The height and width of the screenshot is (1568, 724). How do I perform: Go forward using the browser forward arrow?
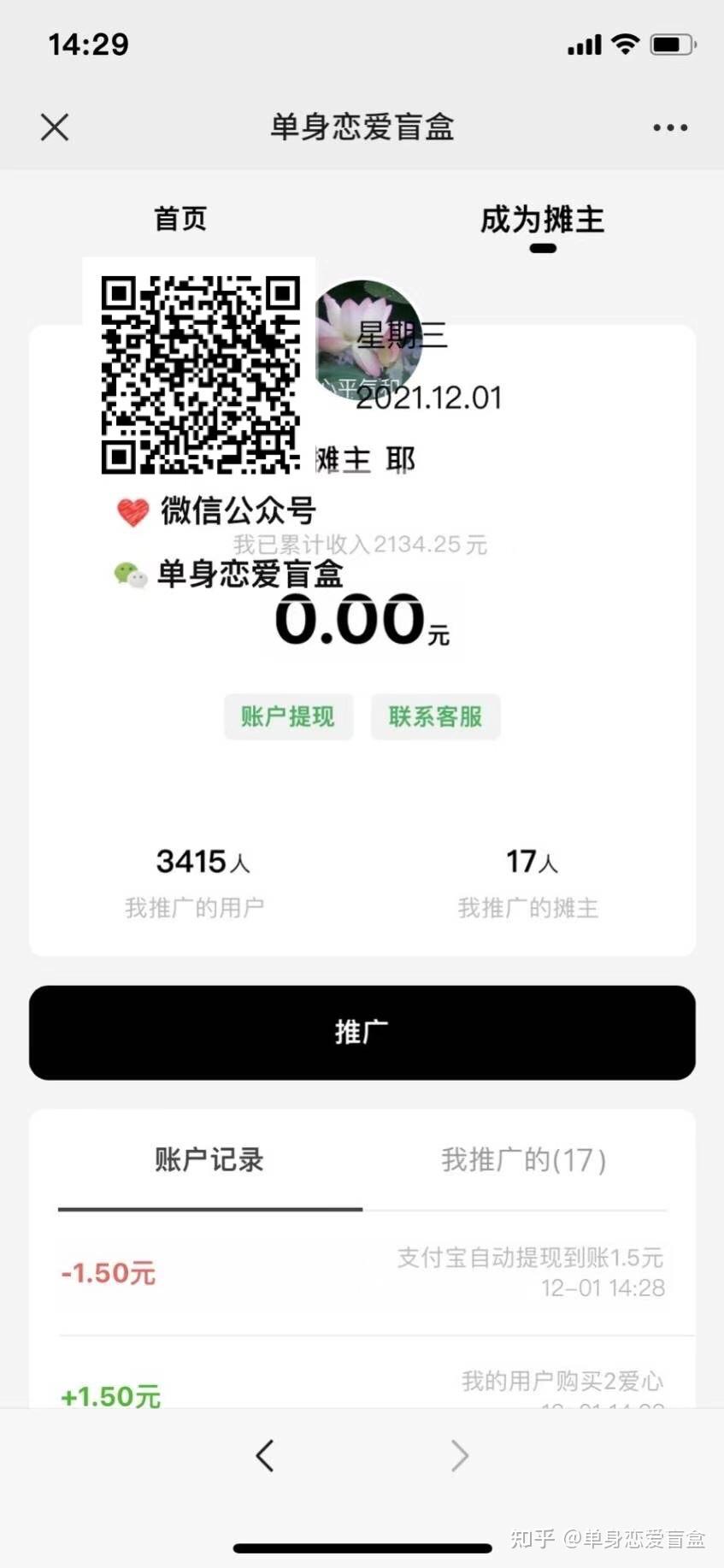[x=459, y=1455]
